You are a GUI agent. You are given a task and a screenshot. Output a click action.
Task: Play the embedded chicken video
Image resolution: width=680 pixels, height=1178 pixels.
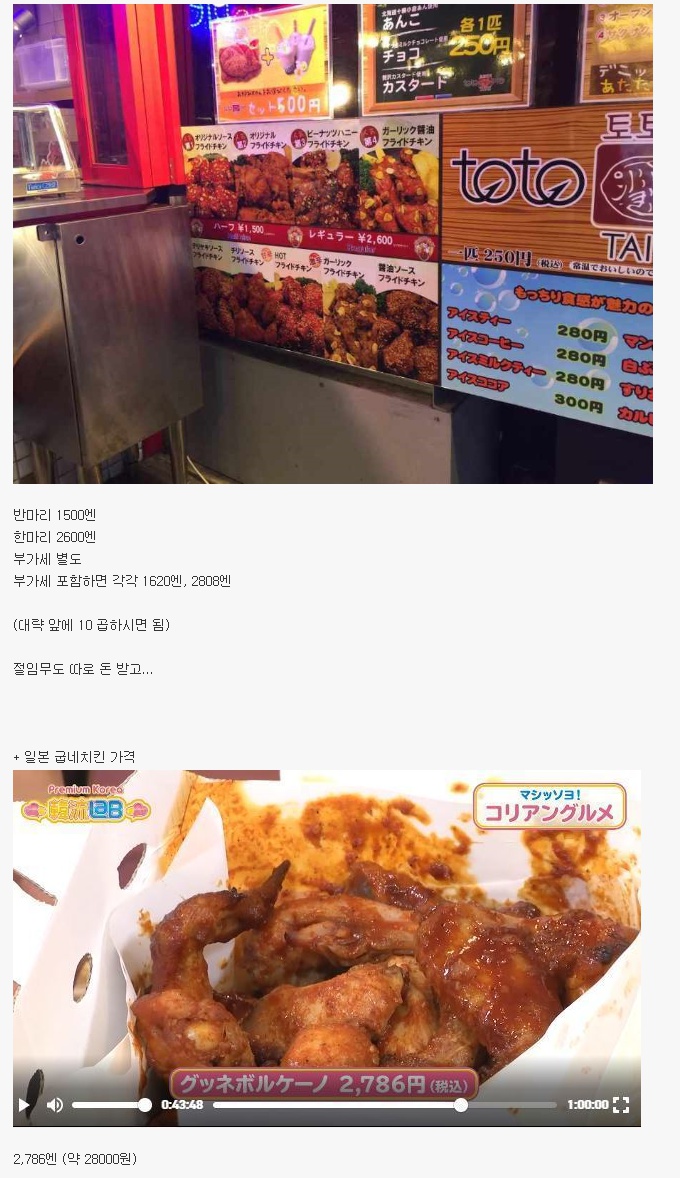pos(24,1105)
